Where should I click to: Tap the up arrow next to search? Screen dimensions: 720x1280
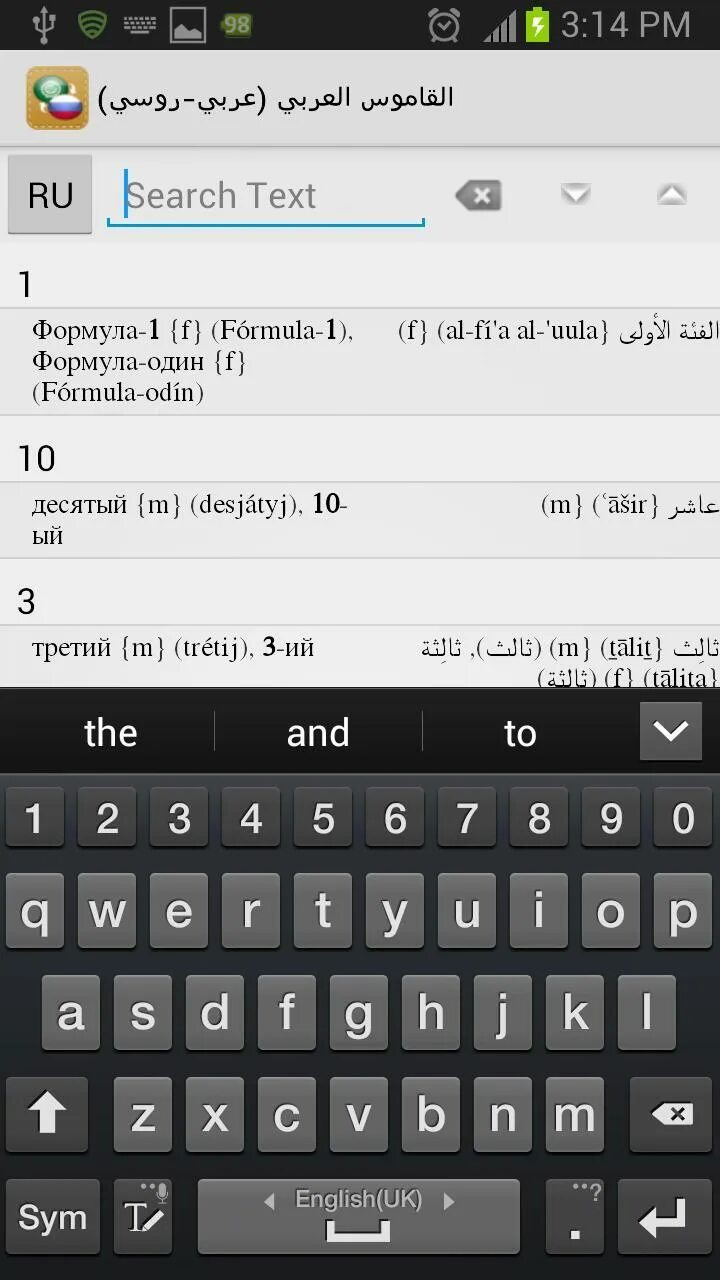[x=671, y=195]
